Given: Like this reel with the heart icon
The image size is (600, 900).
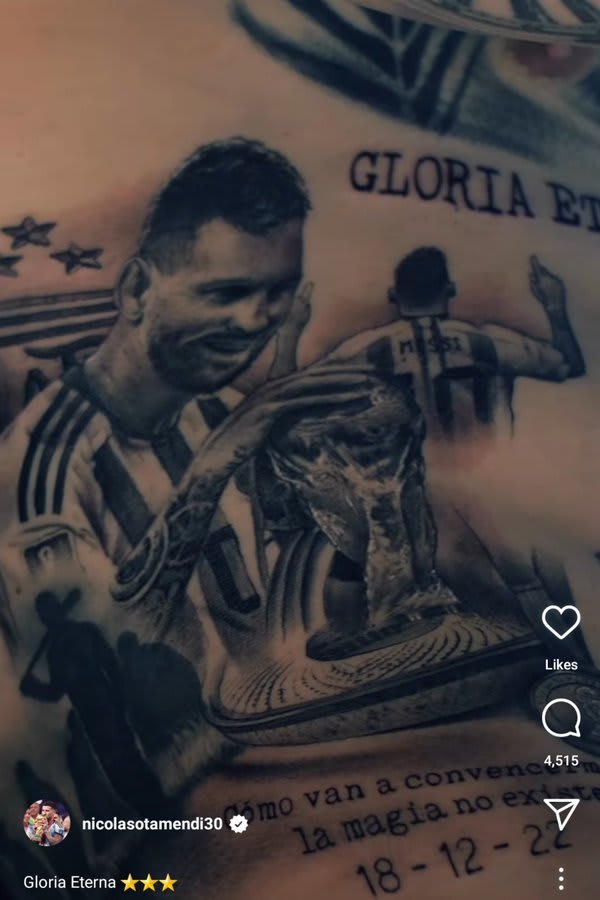Looking at the screenshot, I should tap(561, 623).
